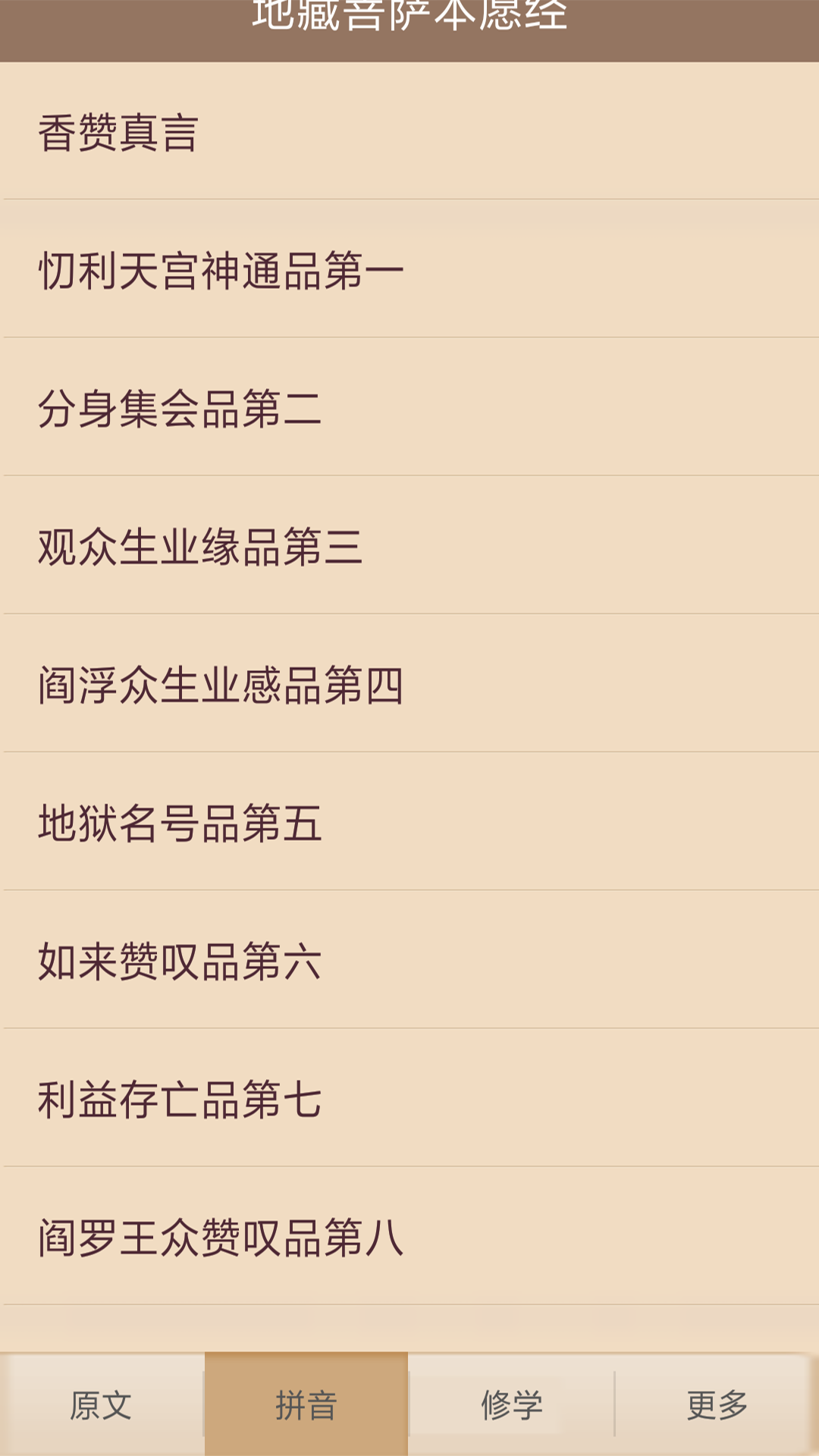This screenshot has height=1456, width=819.
Task: Open the 香赞真言 chapter
Action: [409, 131]
